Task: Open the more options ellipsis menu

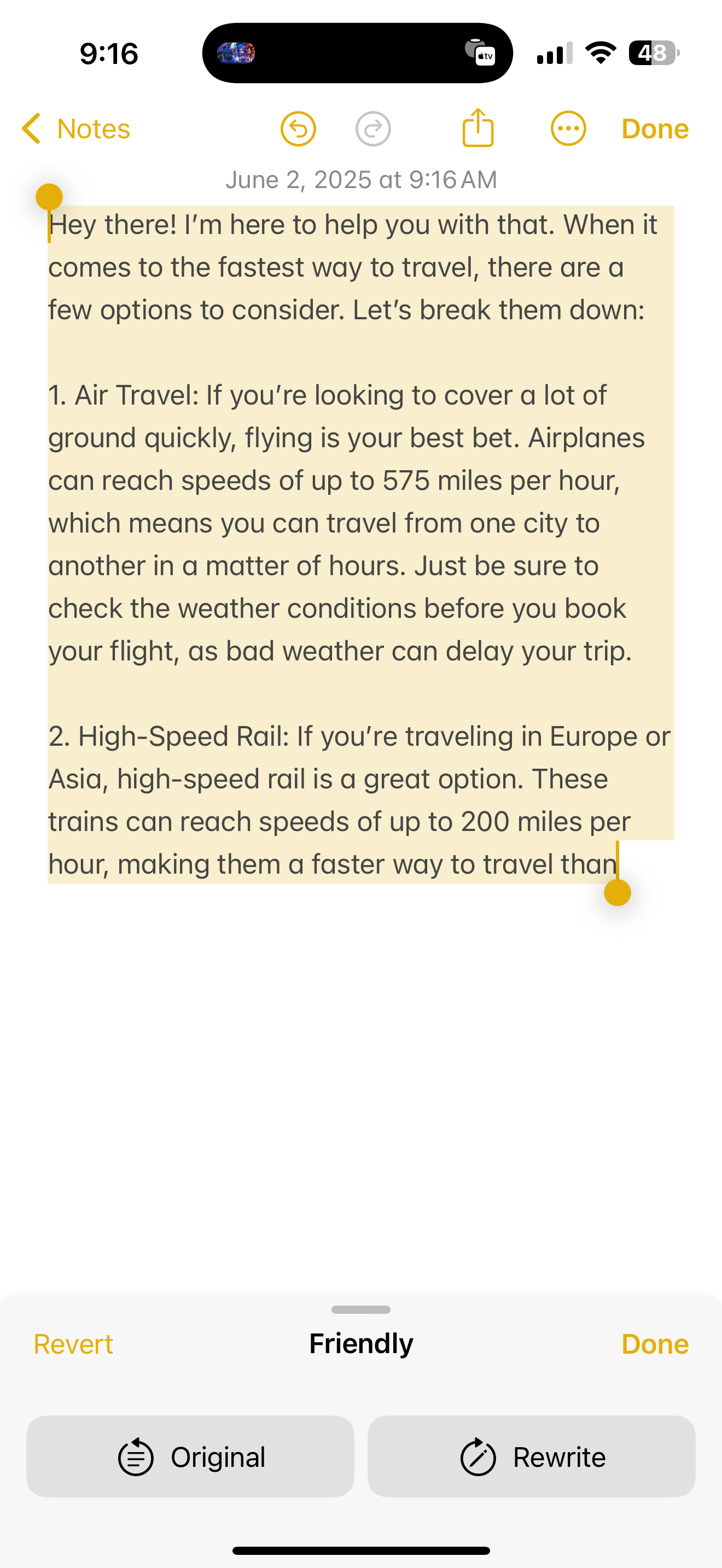Action: coord(569,129)
